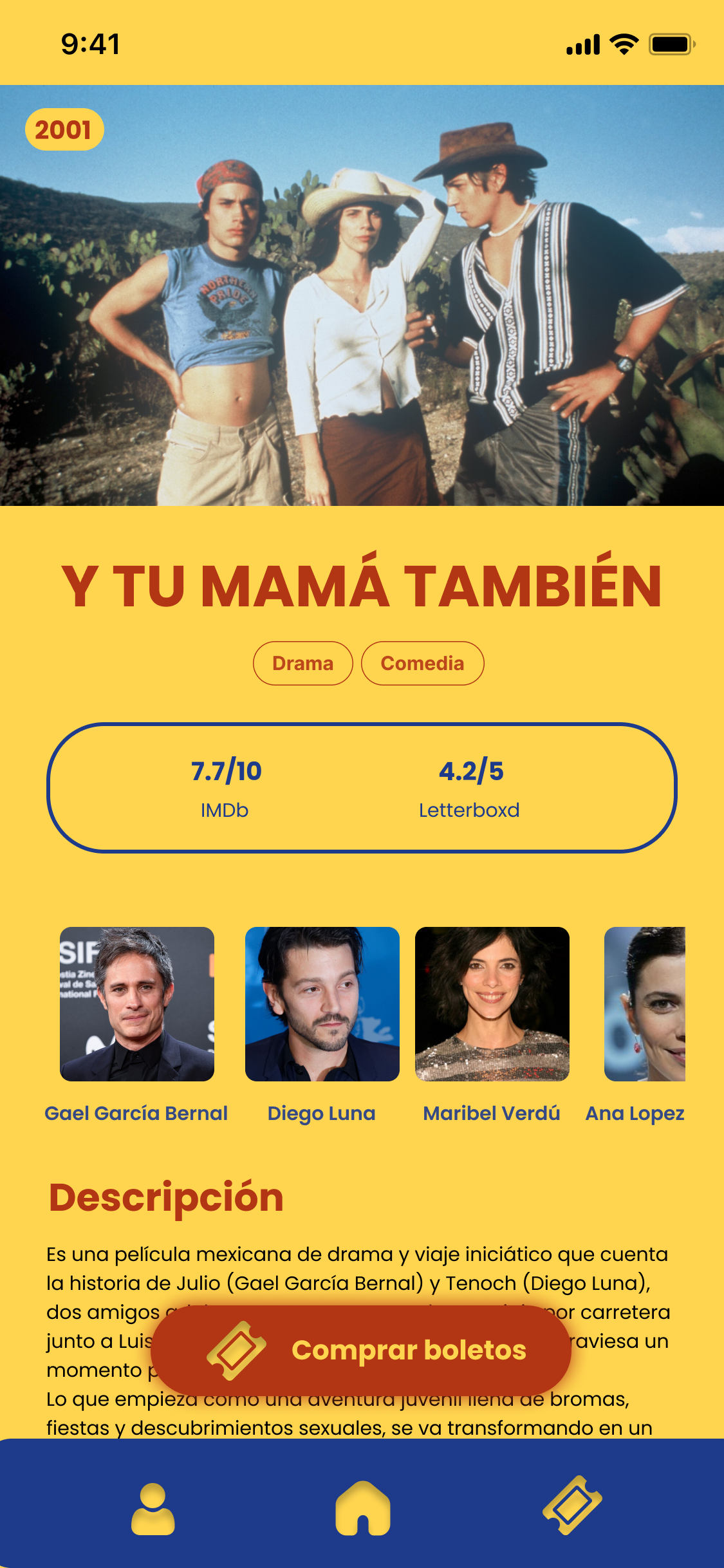Viewport: 724px width, 1568px height.
Task: View Diego Luna's cast photo
Action: point(322,1003)
